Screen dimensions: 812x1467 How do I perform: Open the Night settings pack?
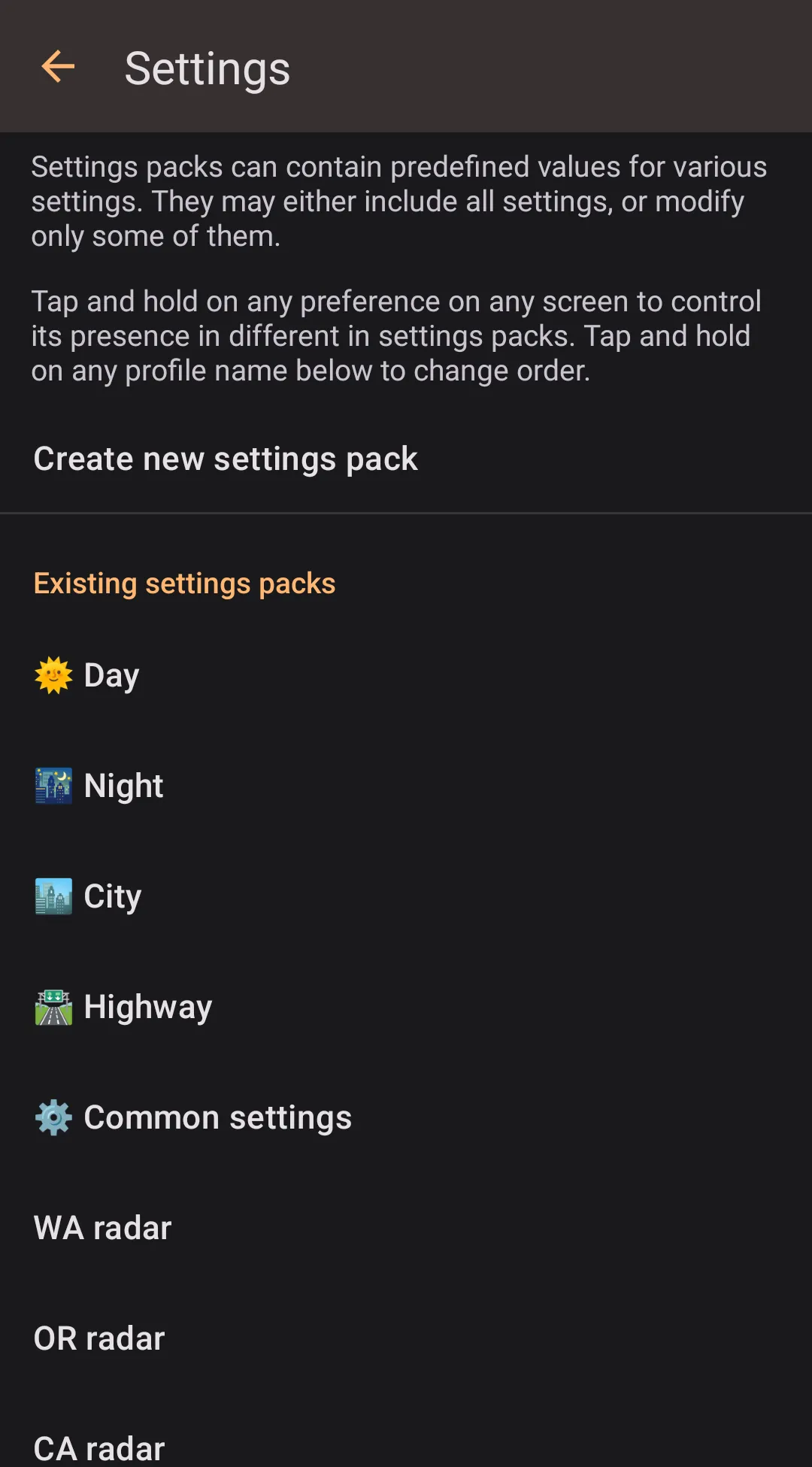coord(124,786)
